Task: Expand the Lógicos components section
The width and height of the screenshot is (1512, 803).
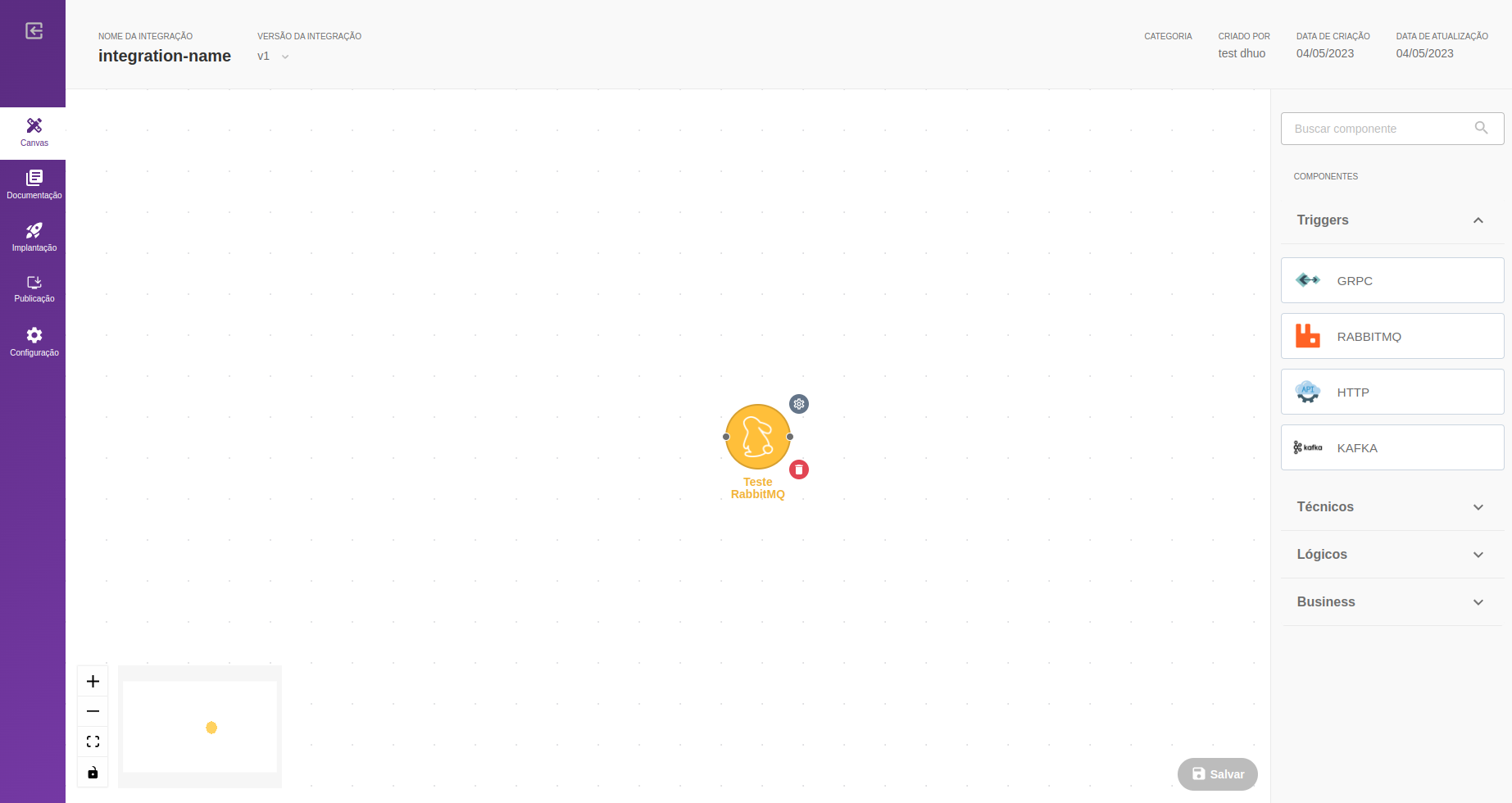Action: click(x=1392, y=555)
